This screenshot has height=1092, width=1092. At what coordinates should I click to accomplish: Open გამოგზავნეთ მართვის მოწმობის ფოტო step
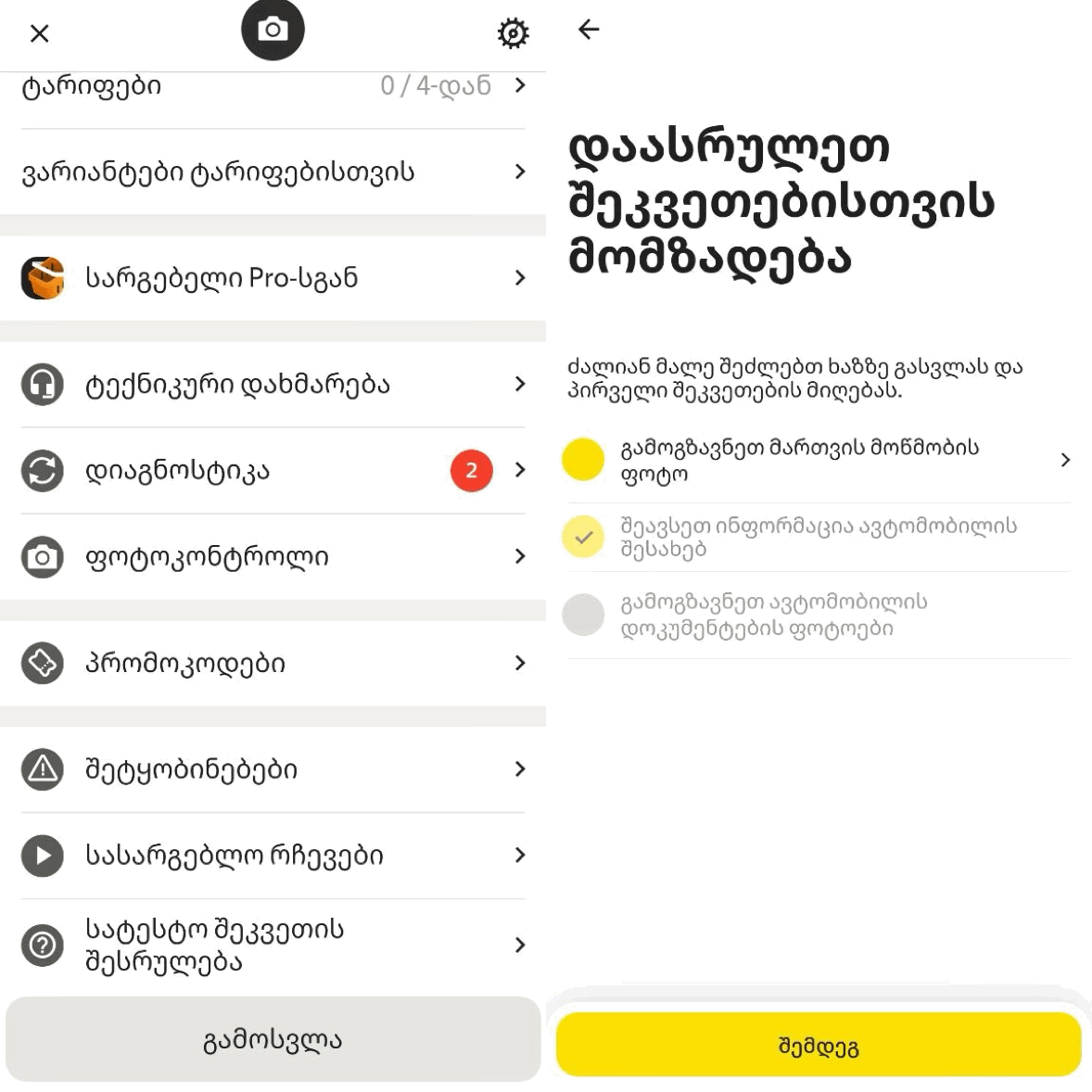(x=816, y=461)
